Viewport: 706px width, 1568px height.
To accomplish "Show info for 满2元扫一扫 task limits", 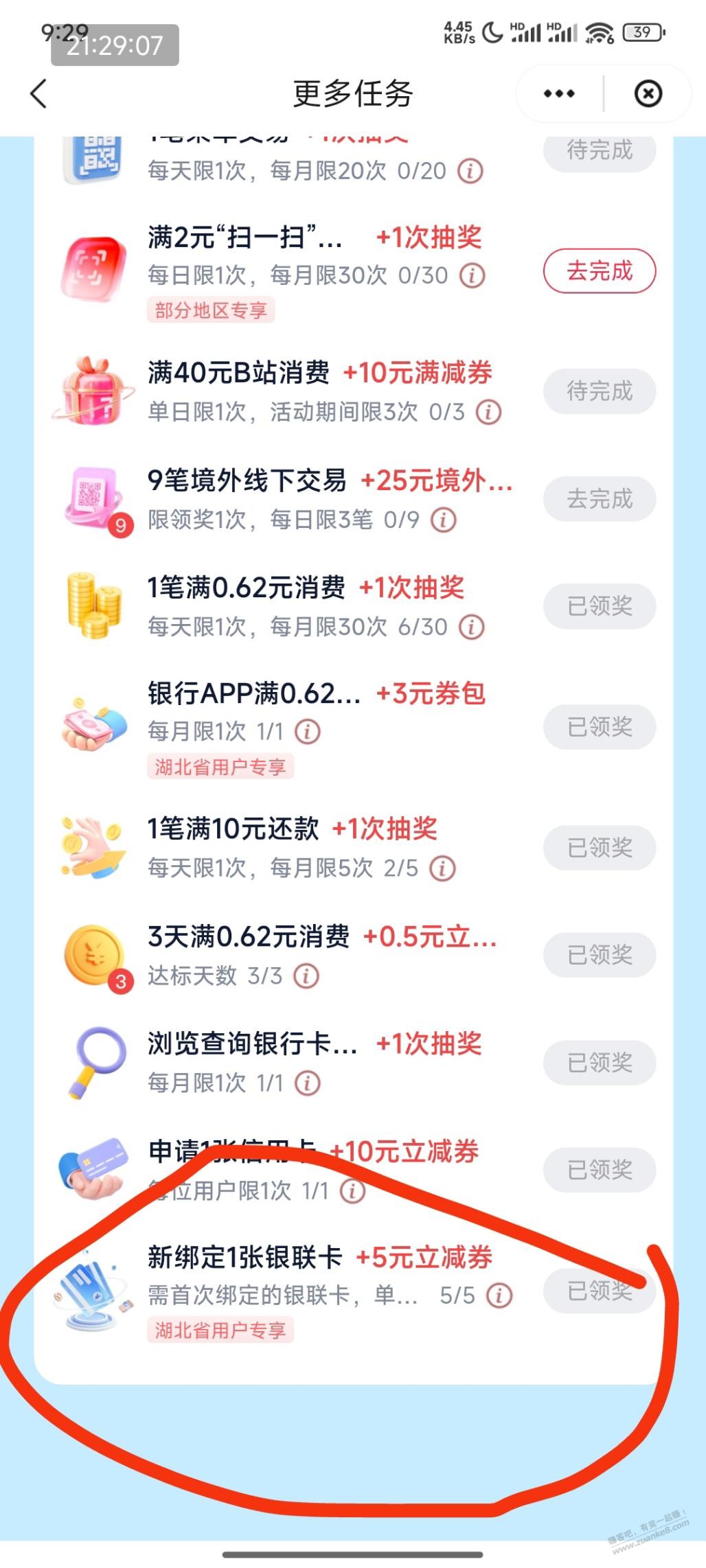I will 472,276.
